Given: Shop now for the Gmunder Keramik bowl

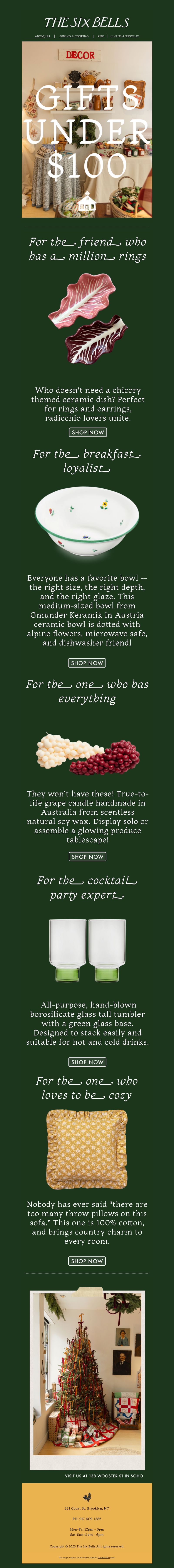Looking at the screenshot, I should pyautogui.click(x=87, y=663).
